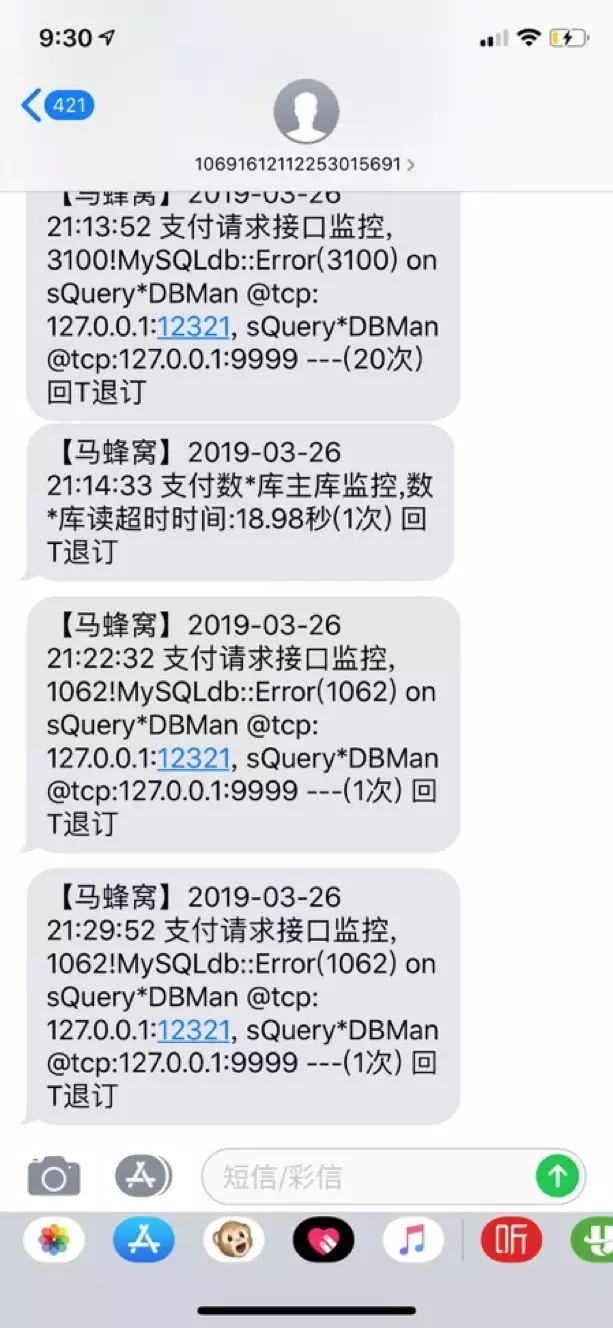This screenshot has height=1328, width=613.
Task: Tap the 12321 link in the 21:22:32 message
Action: pos(194,757)
